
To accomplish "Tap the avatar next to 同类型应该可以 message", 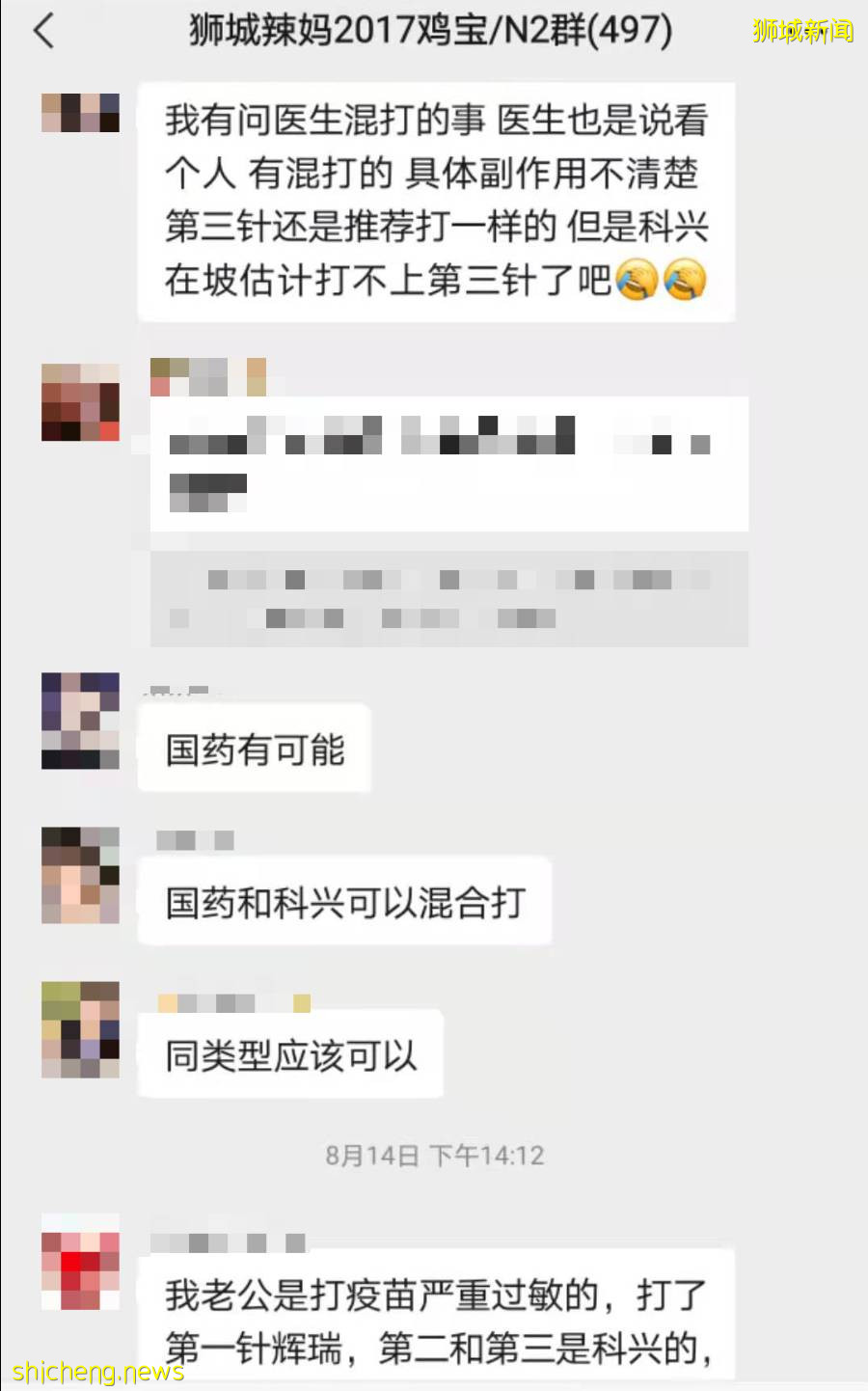I will pyautogui.click(x=80, y=1029).
